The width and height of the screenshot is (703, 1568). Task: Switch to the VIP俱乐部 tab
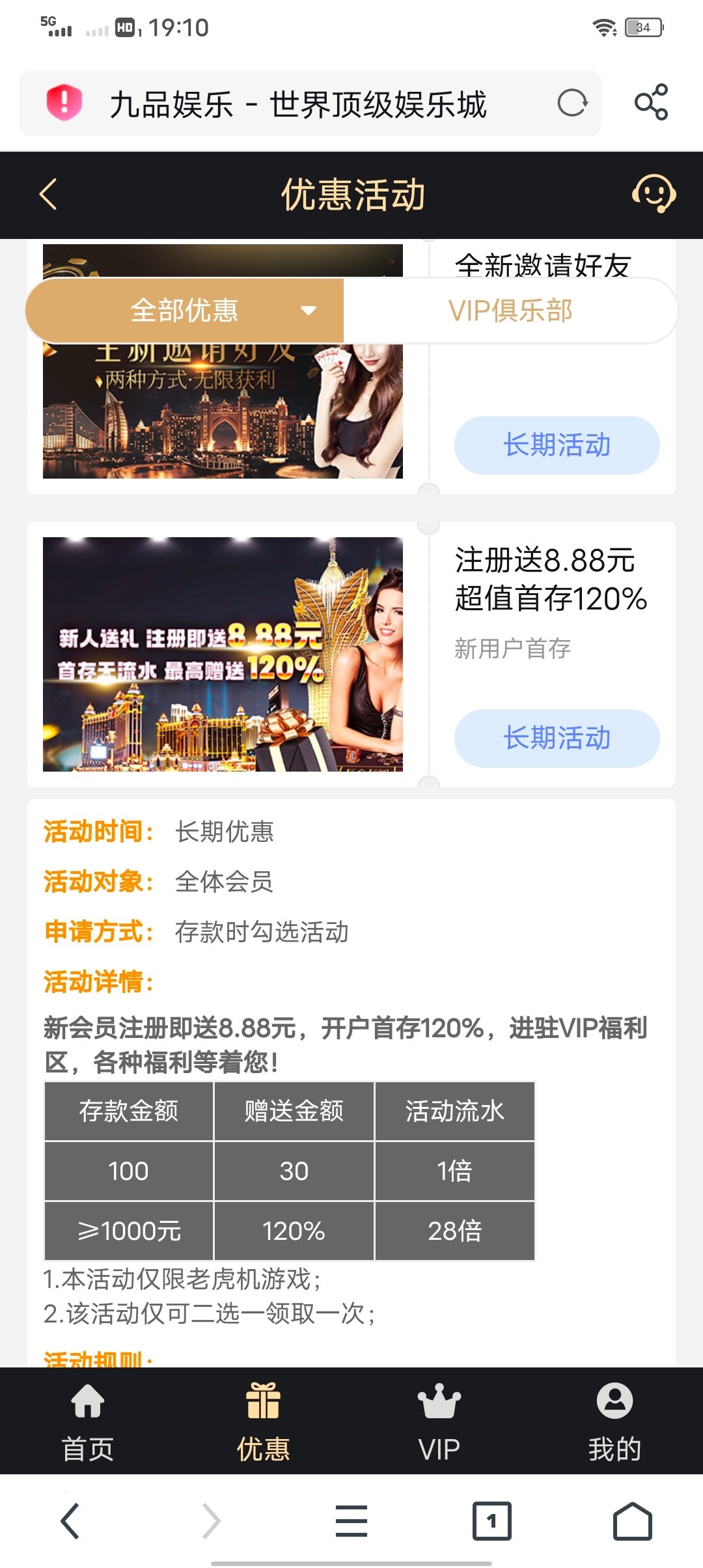coord(510,311)
